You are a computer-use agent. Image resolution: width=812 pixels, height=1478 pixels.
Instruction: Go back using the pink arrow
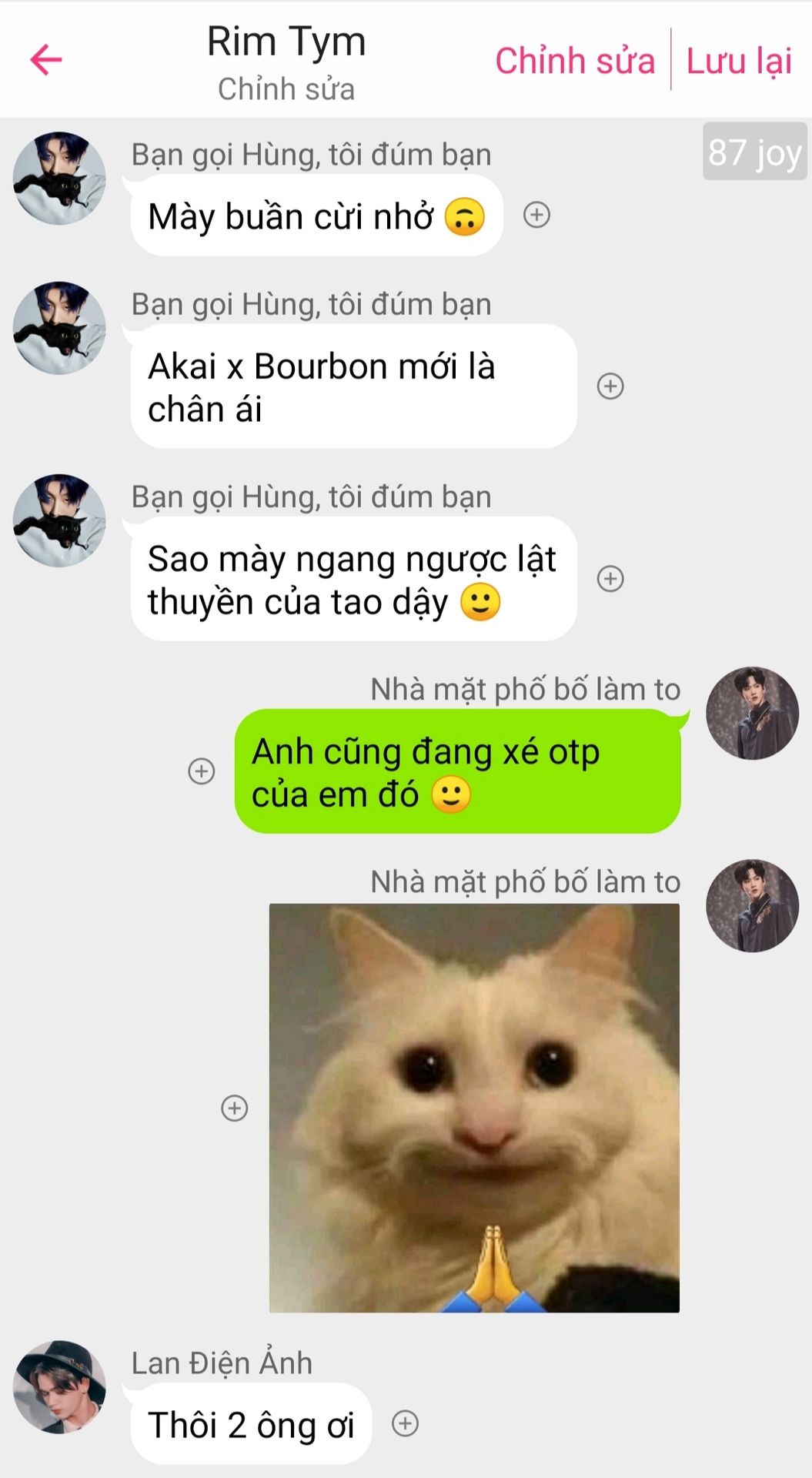coord(46,60)
